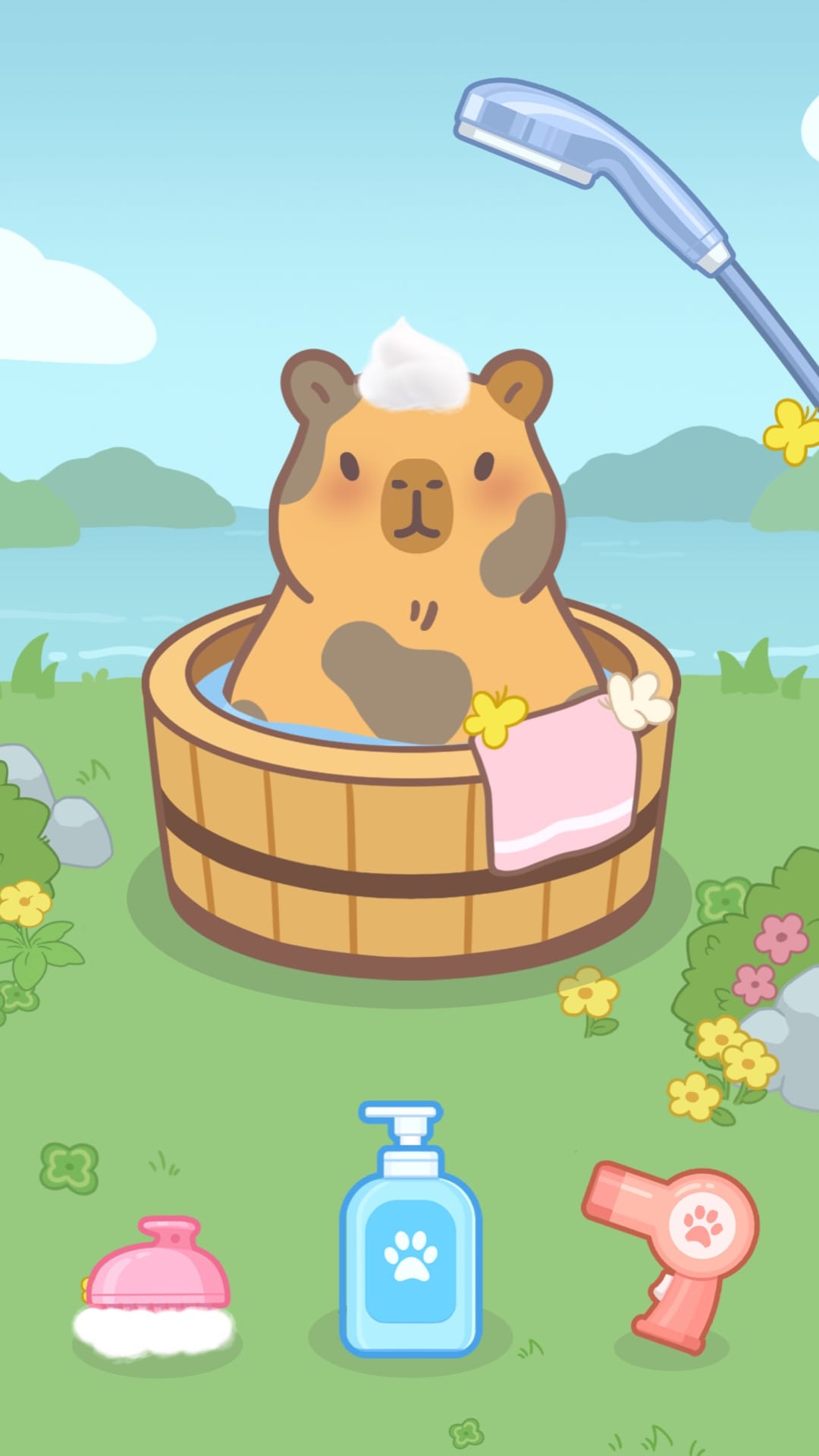
Task: Tap the paw print on the hair dryer
Action: pyautogui.click(x=701, y=1225)
